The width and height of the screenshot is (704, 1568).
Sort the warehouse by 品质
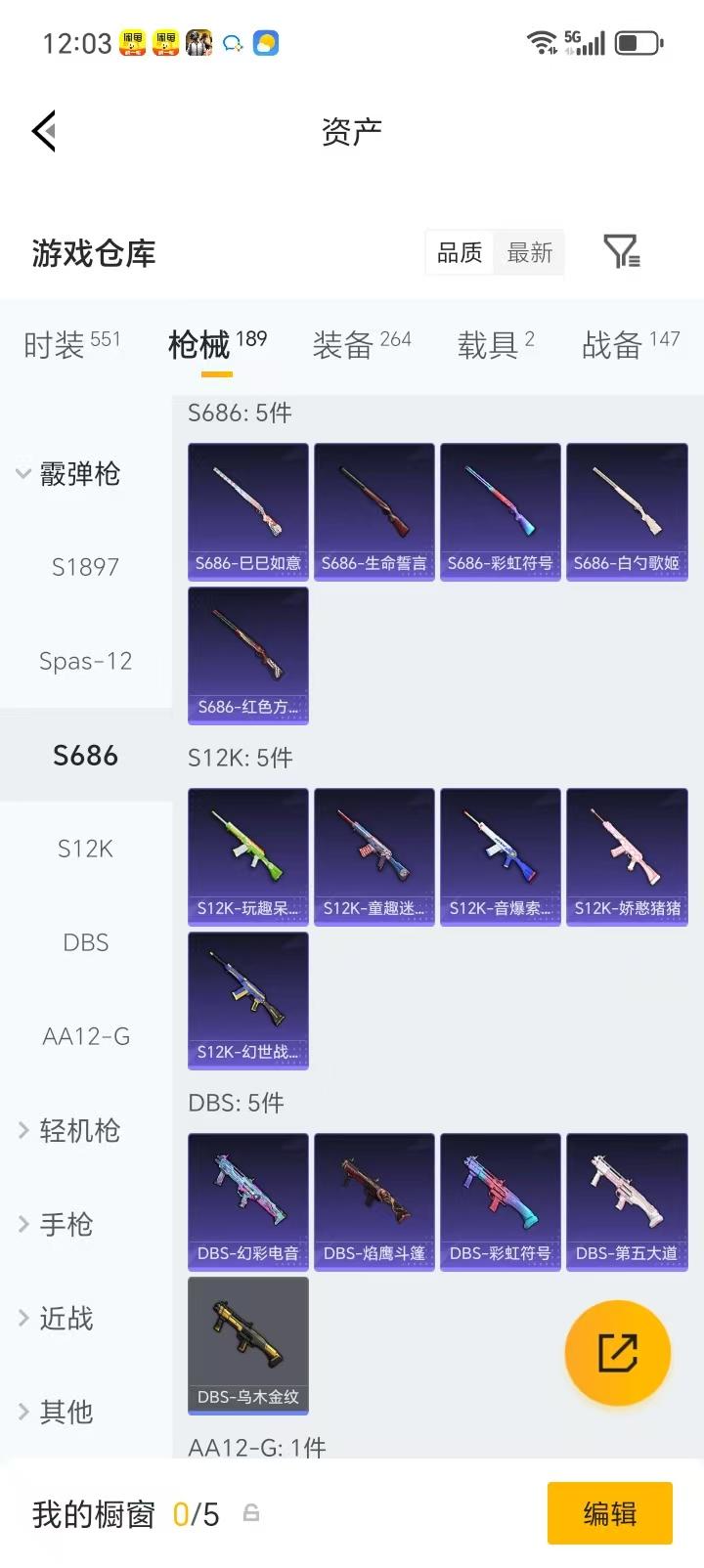click(460, 253)
